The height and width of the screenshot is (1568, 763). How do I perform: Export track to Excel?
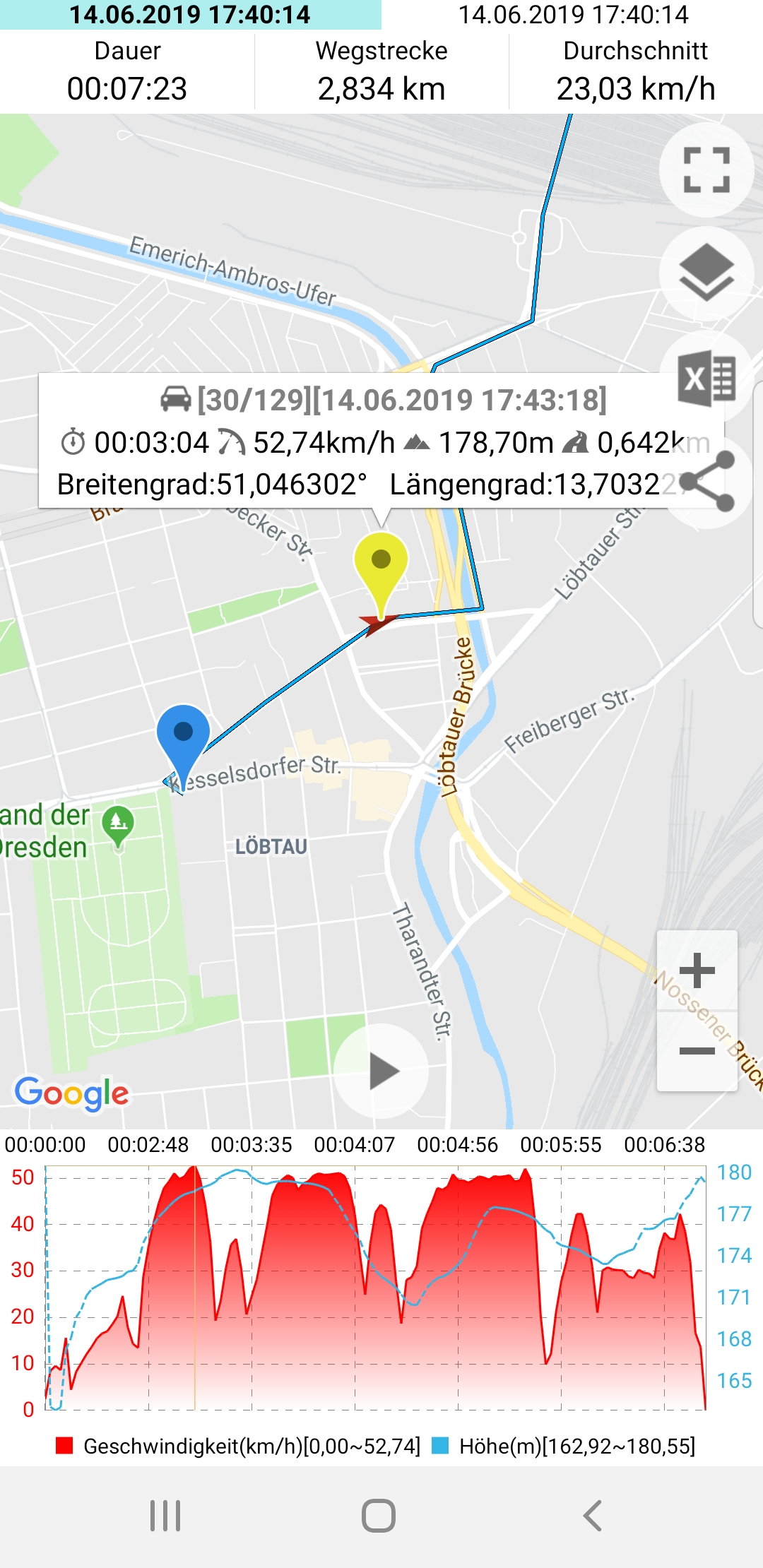[706, 379]
